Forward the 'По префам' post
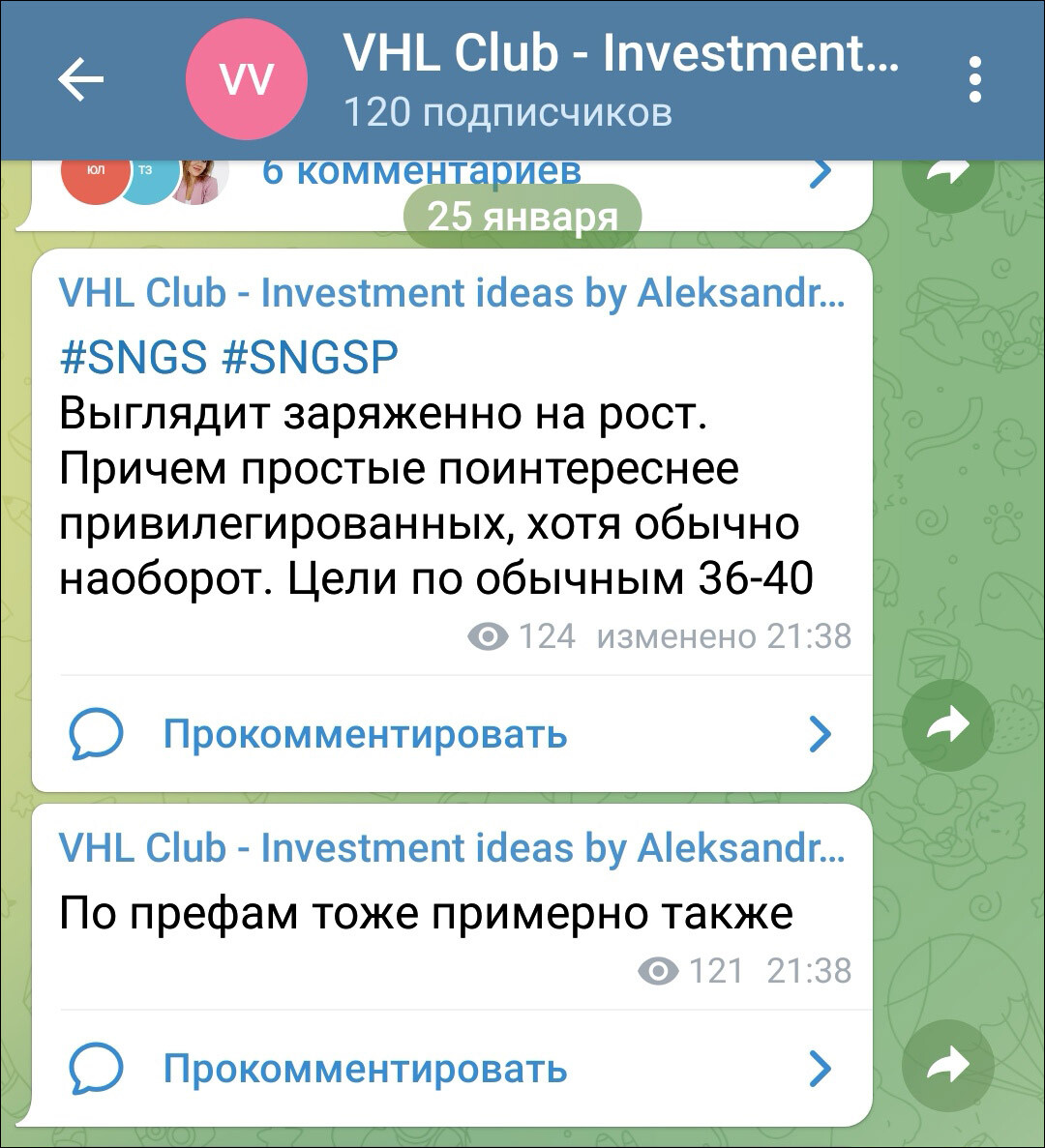The width and height of the screenshot is (1045, 1148). (947, 1065)
